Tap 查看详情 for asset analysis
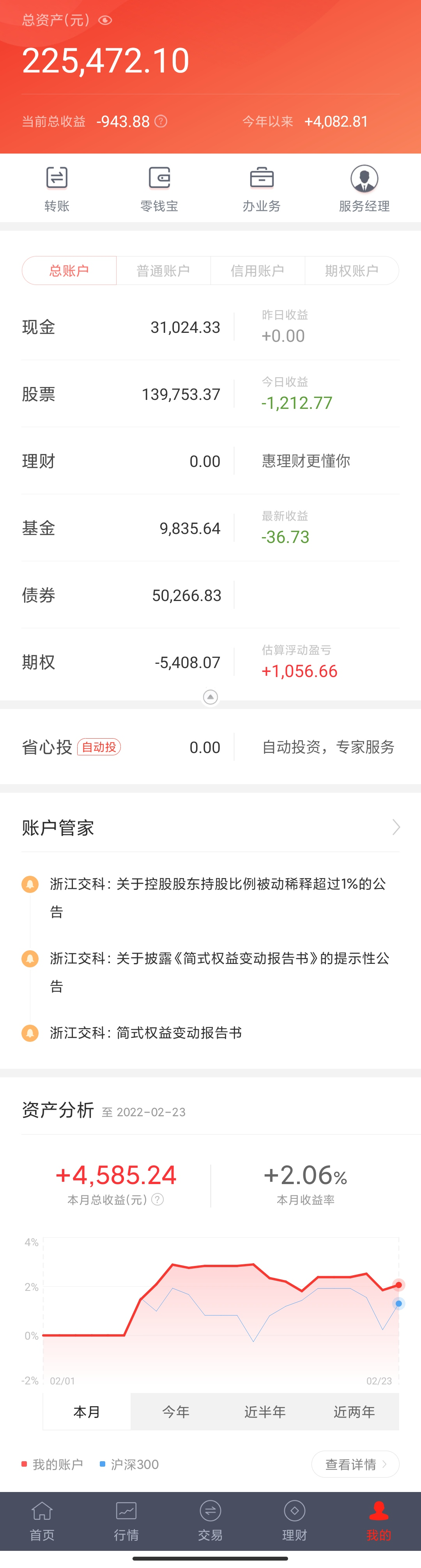 pyautogui.click(x=355, y=1464)
